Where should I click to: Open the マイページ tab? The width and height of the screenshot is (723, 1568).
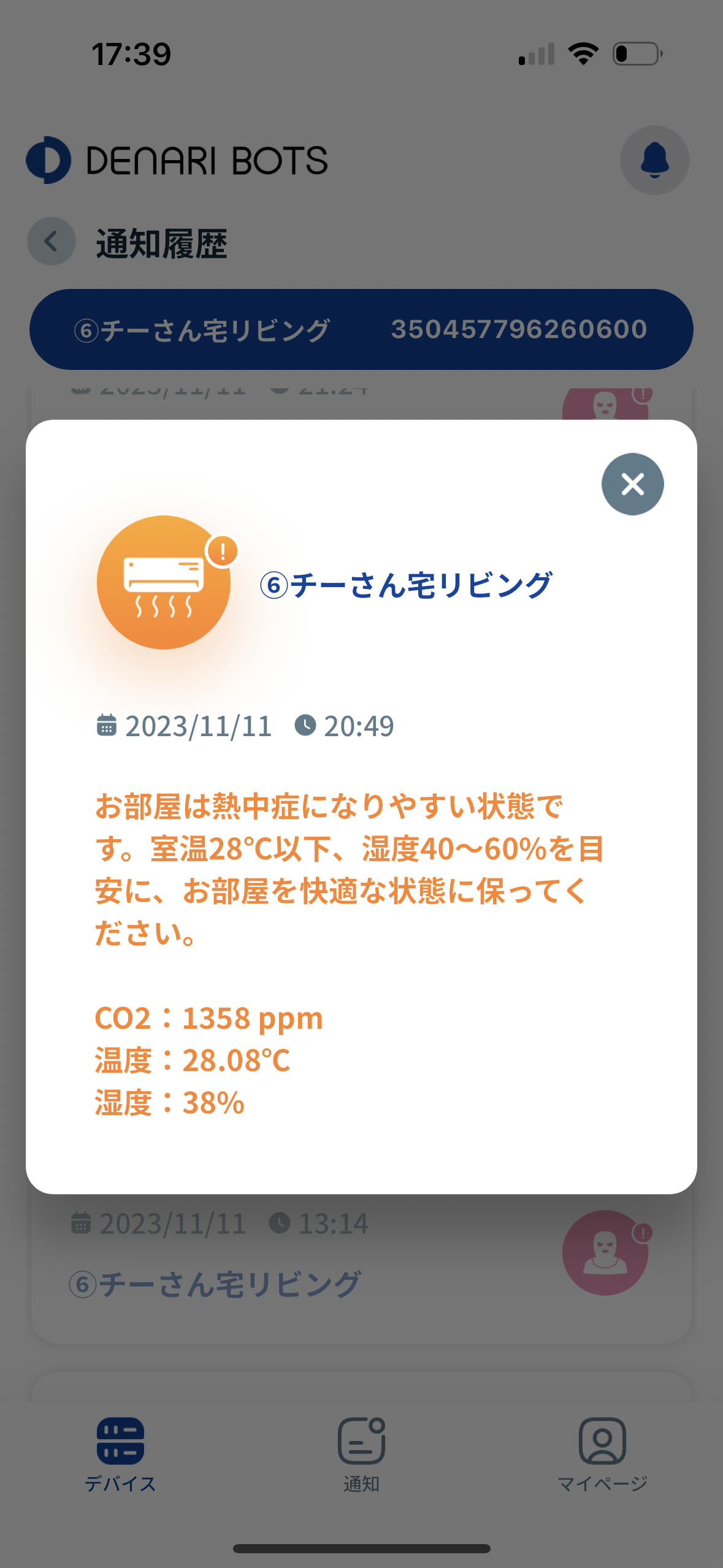click(x=602, y=1455)
